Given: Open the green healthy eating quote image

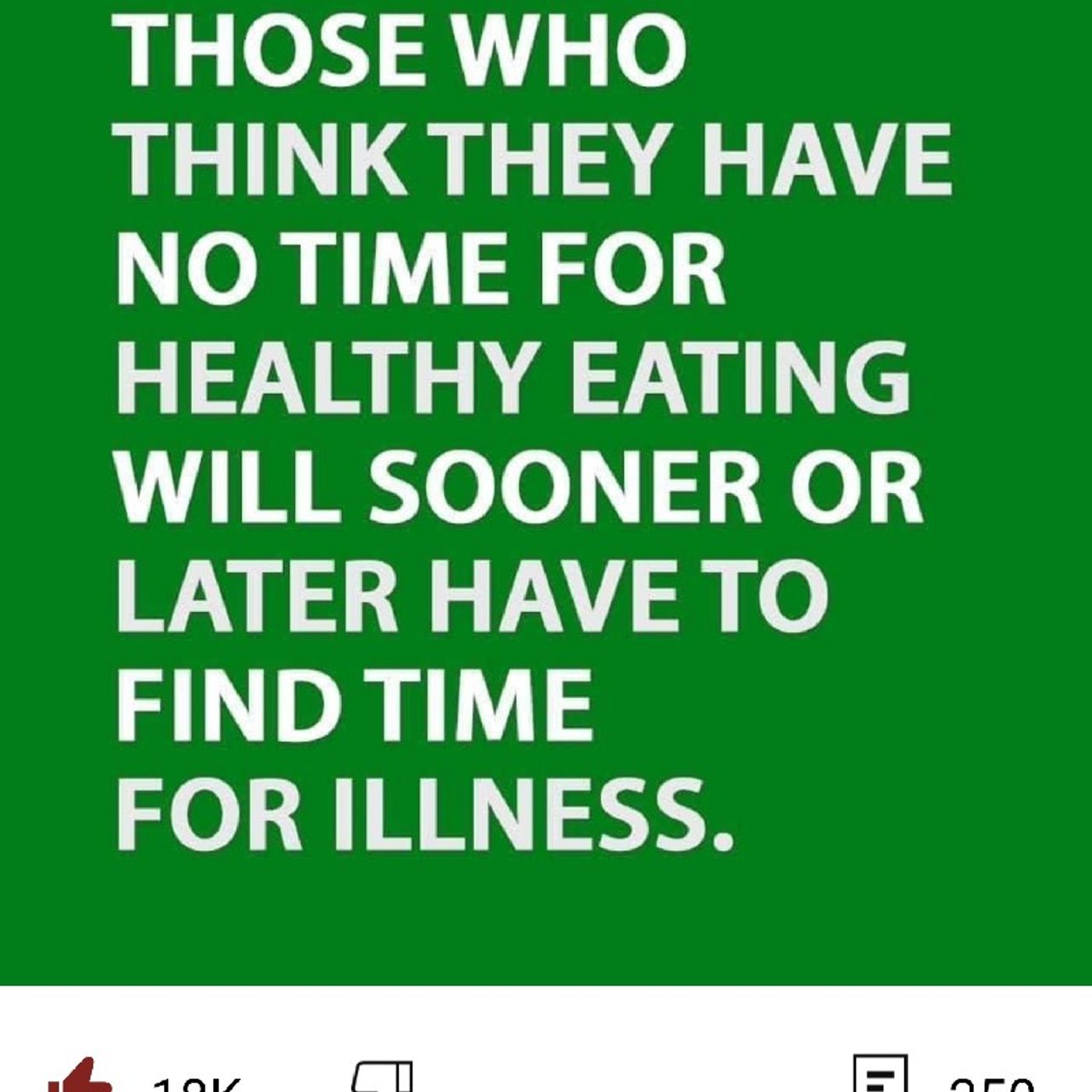Looking at the screenshot, I should point(546,491).
